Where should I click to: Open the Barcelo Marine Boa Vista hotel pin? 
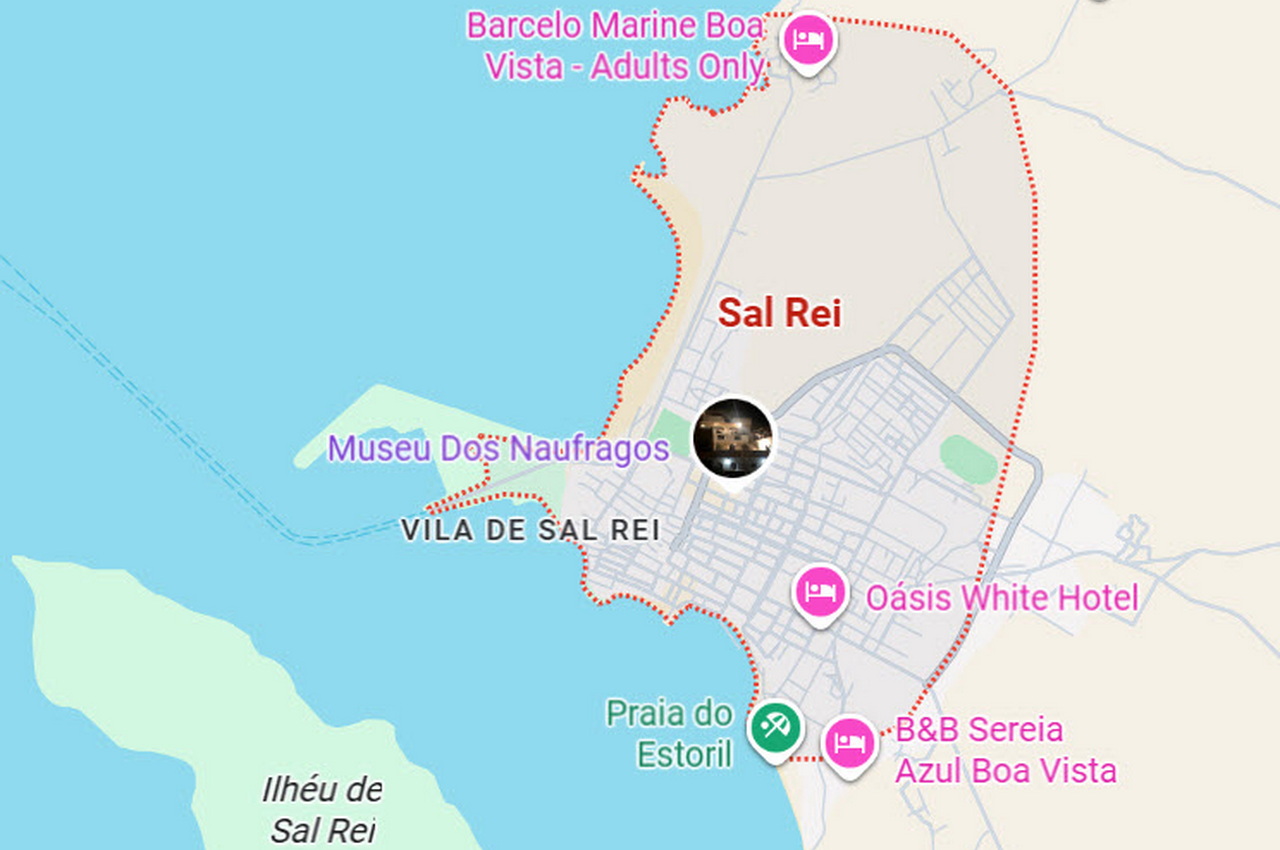coord(807,41)
